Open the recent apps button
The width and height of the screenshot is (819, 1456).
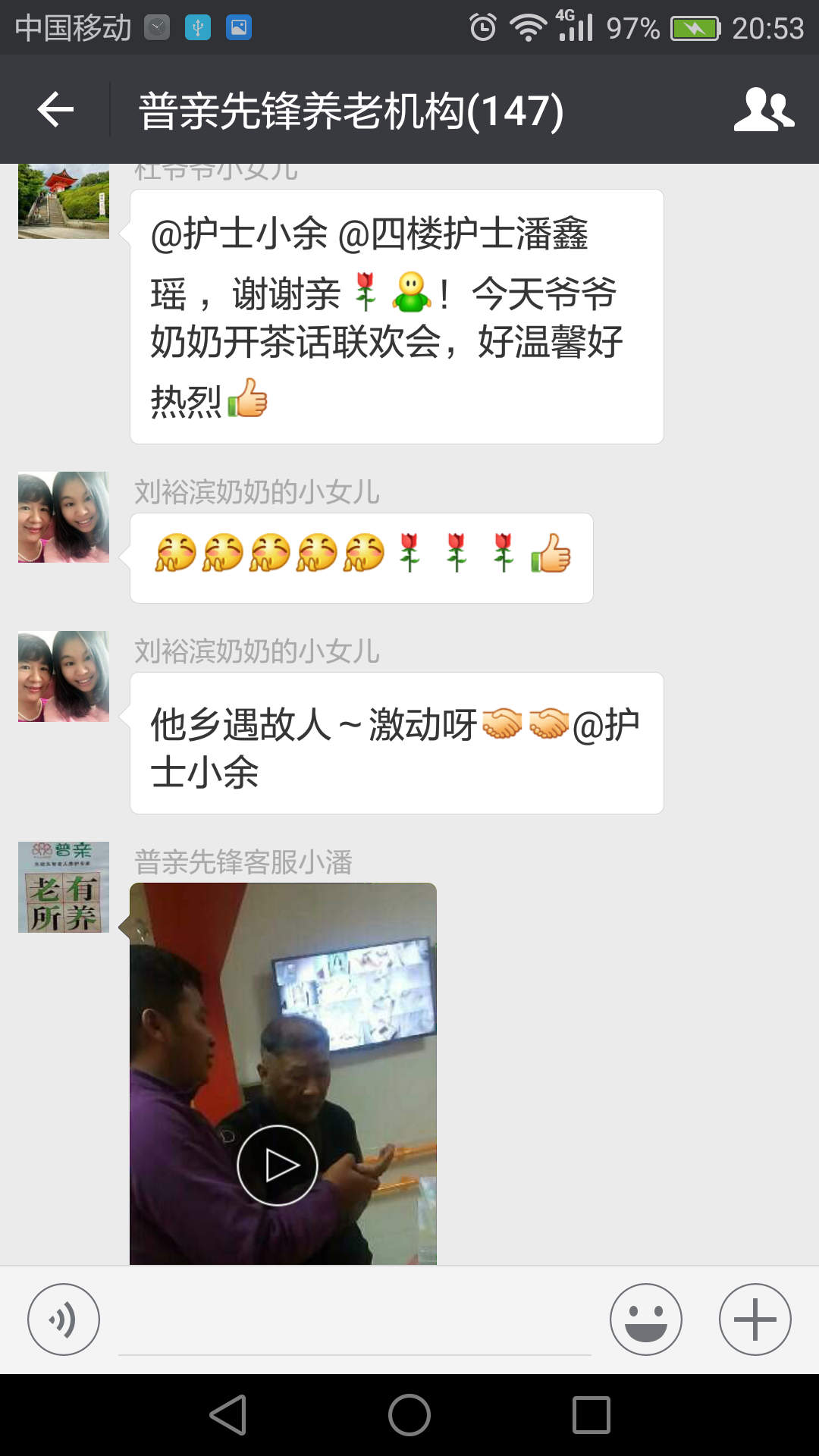[x=591, y=1415]
